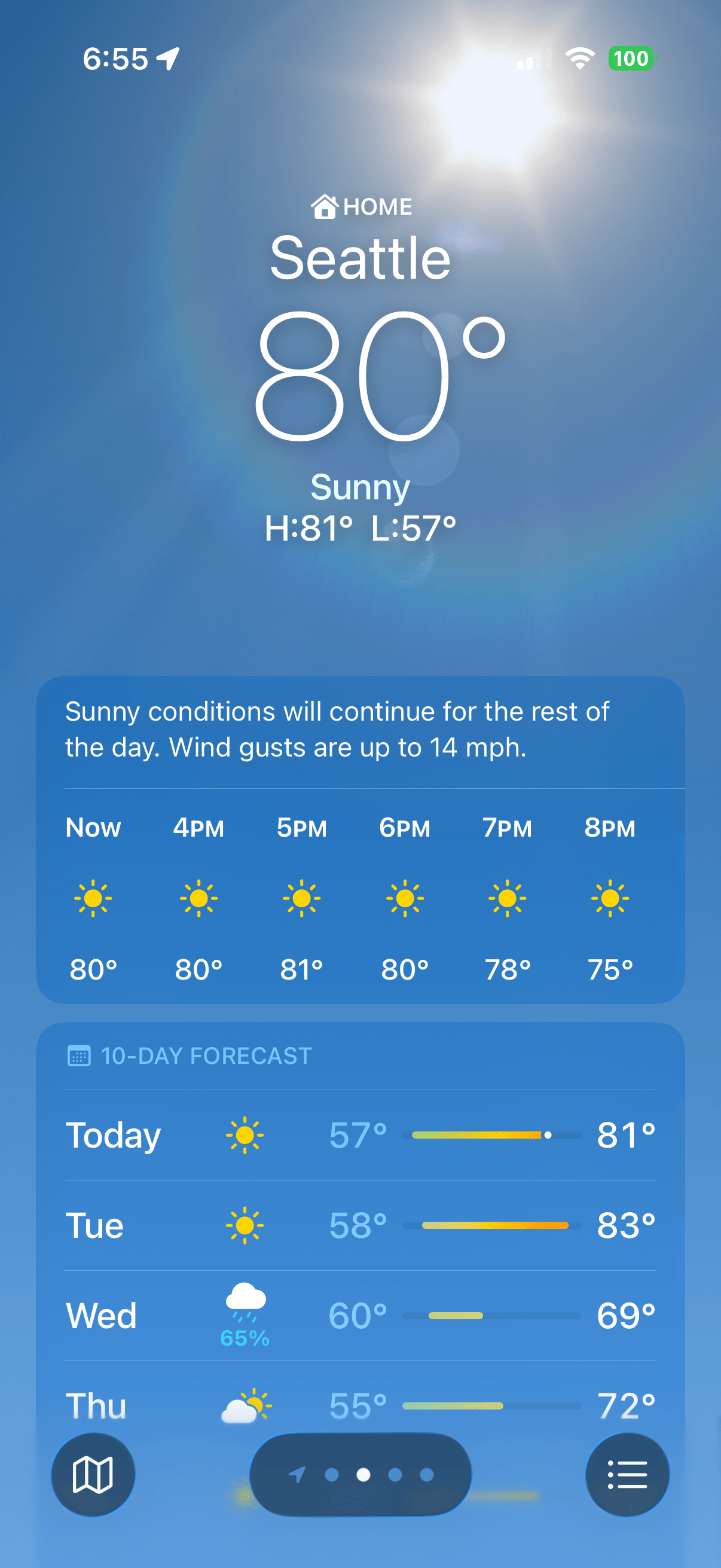Open Today's forecast details
Image resolution: width=721 pixels, height=1568 pixels.
360,1135
